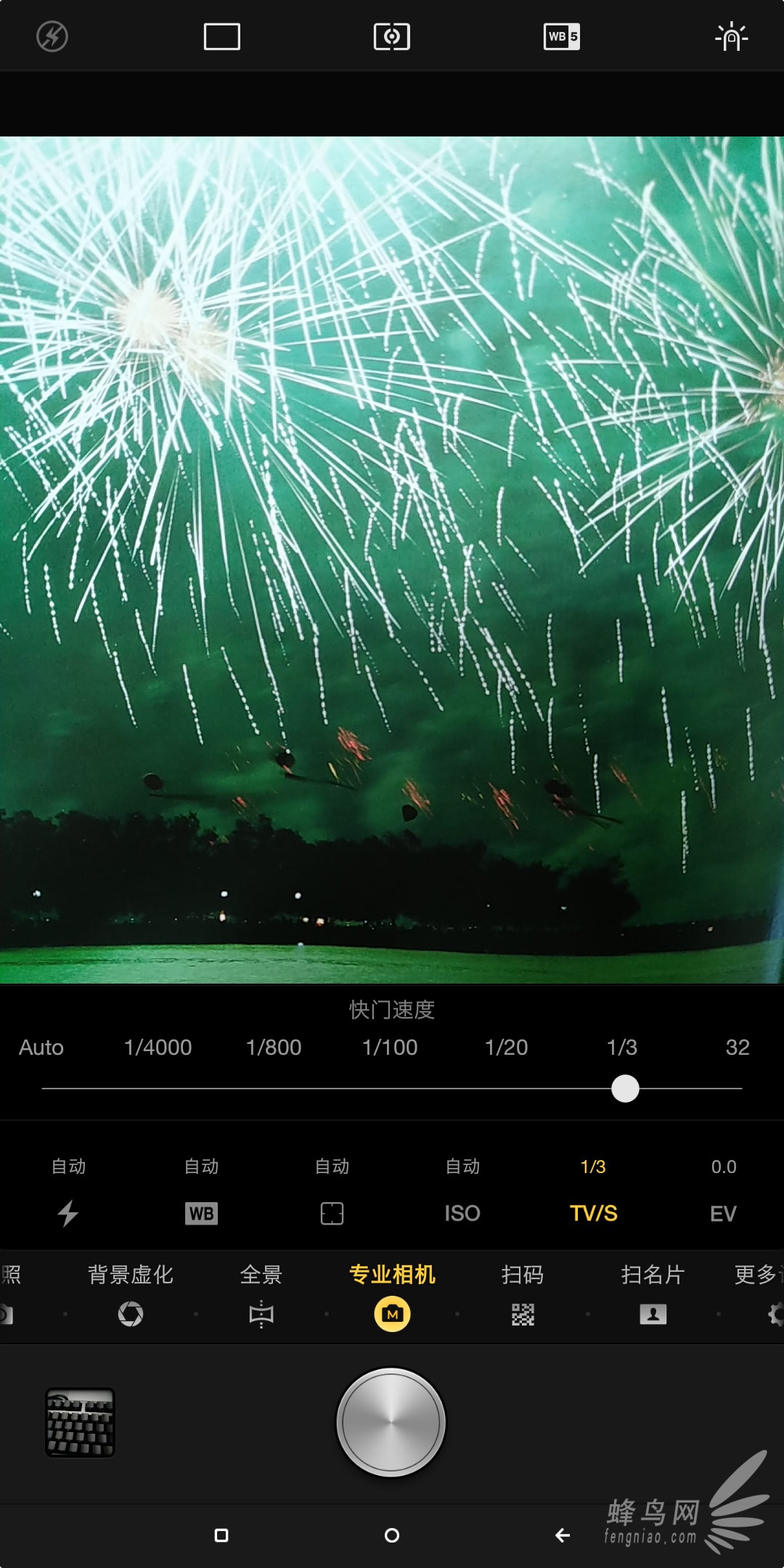
Task: Set shutter speed to 1/100
Action: tap(390, 1048)
